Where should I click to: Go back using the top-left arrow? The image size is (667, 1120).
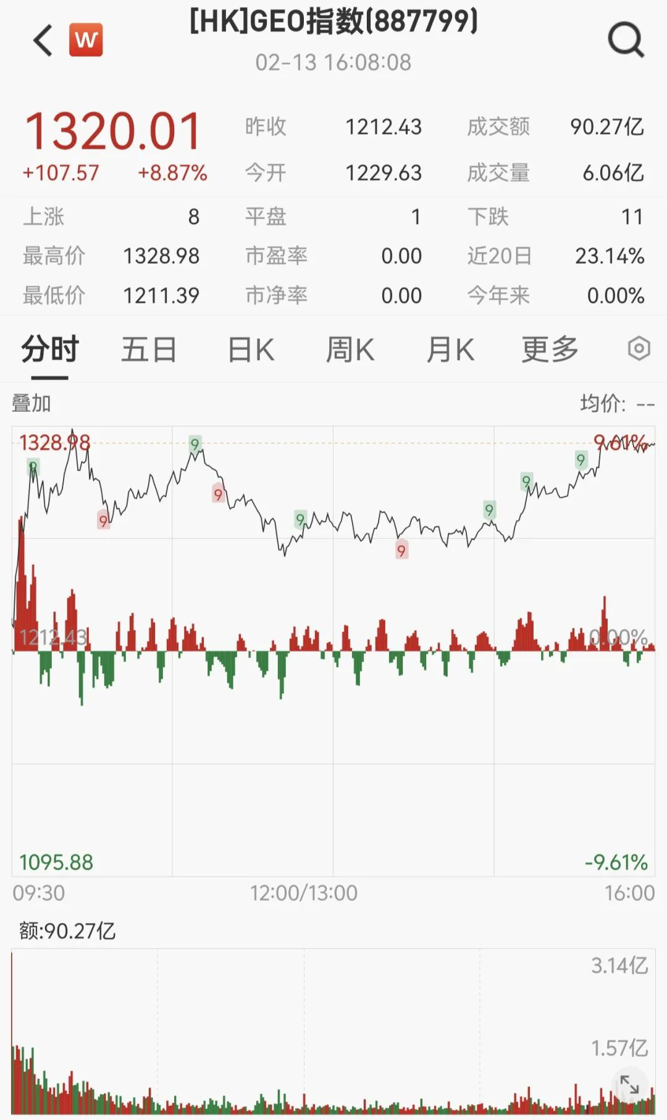(x=43, y=41)
